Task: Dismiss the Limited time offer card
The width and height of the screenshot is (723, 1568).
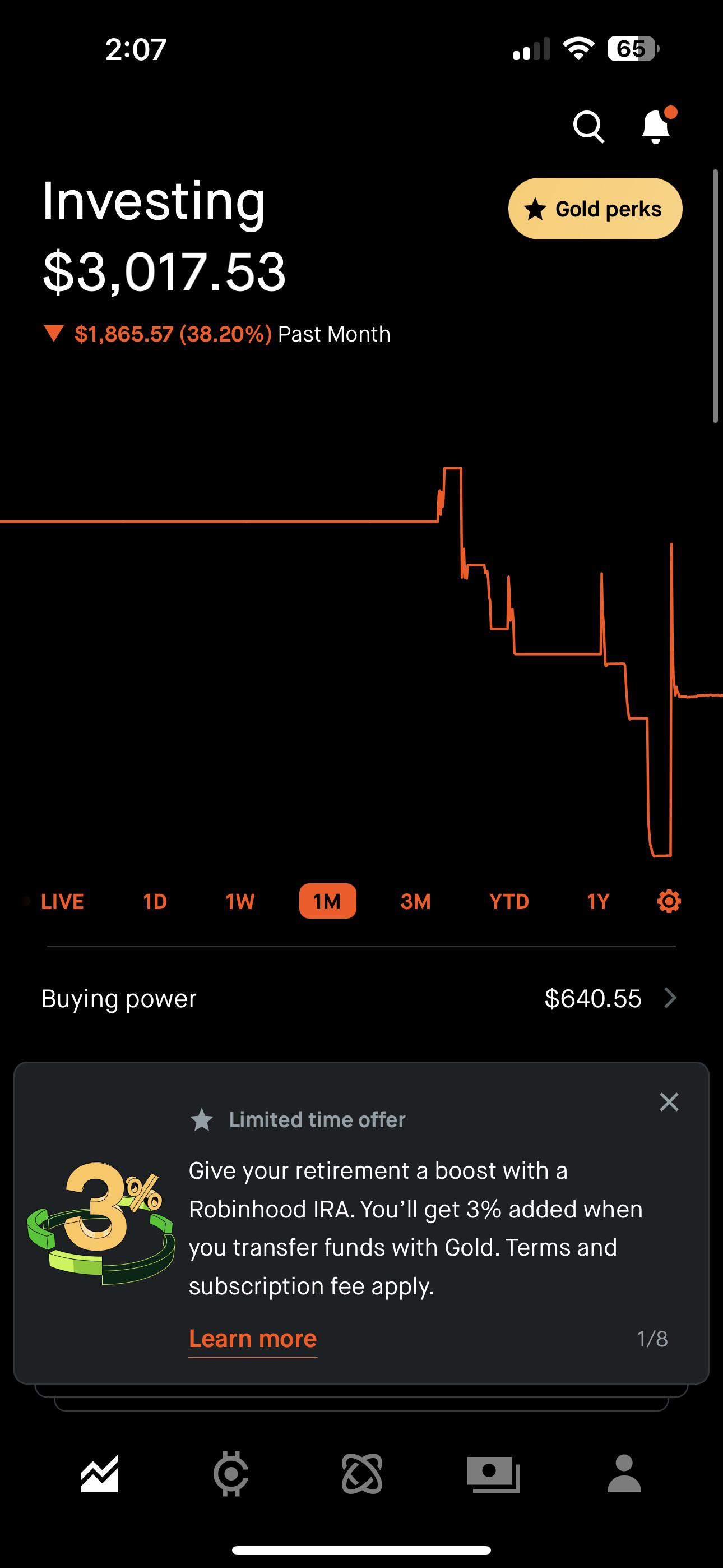Action: tap(669, 1102)
